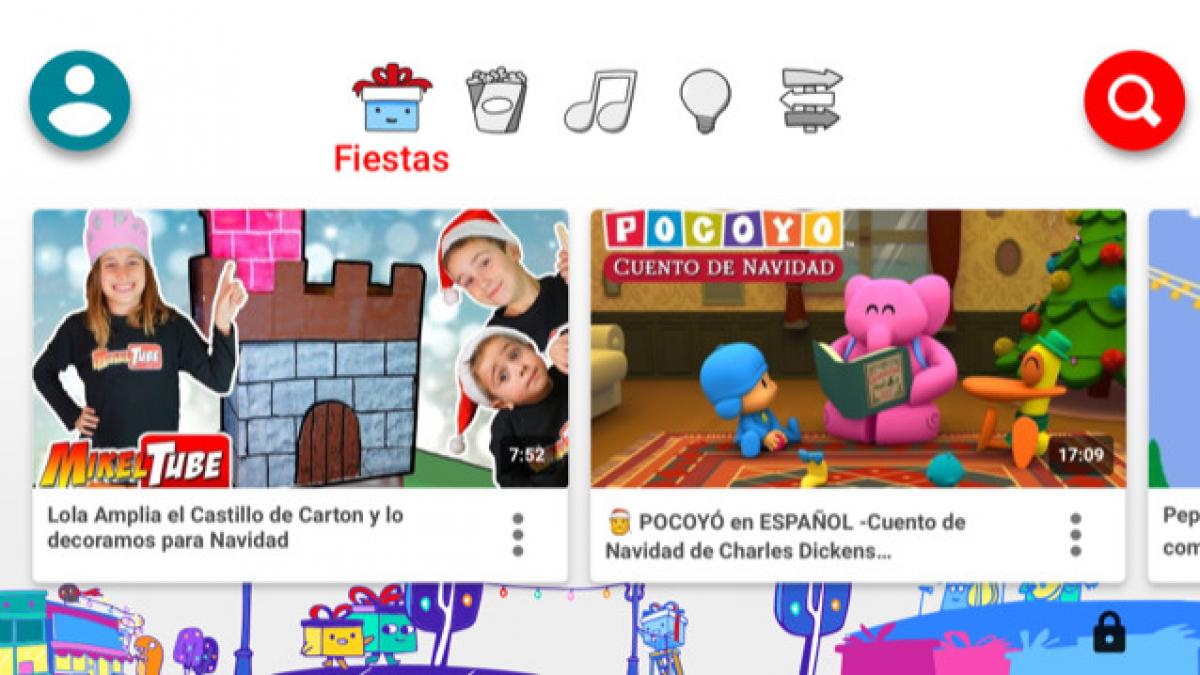Open the profile avatar button
The height and width of the screenshot is (675, 1200).
coord(80,101)
